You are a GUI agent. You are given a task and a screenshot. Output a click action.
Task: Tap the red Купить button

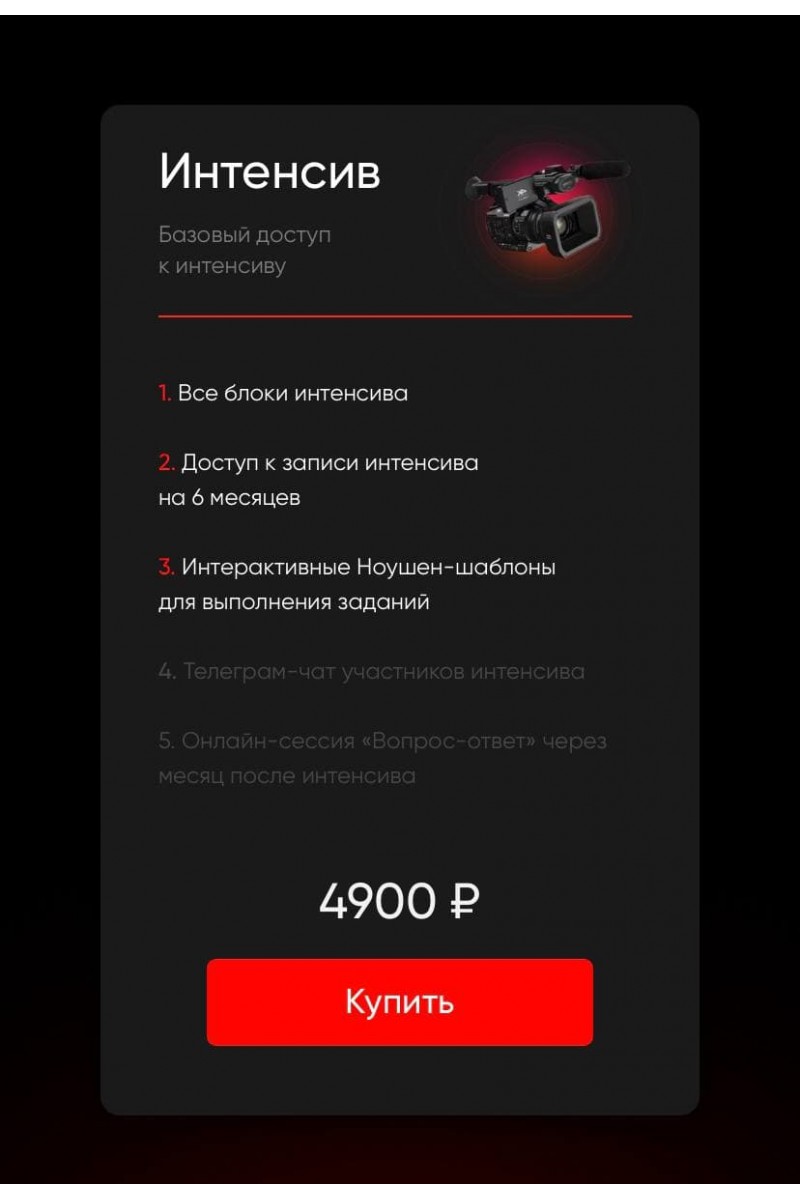(x=400, y=1002)
